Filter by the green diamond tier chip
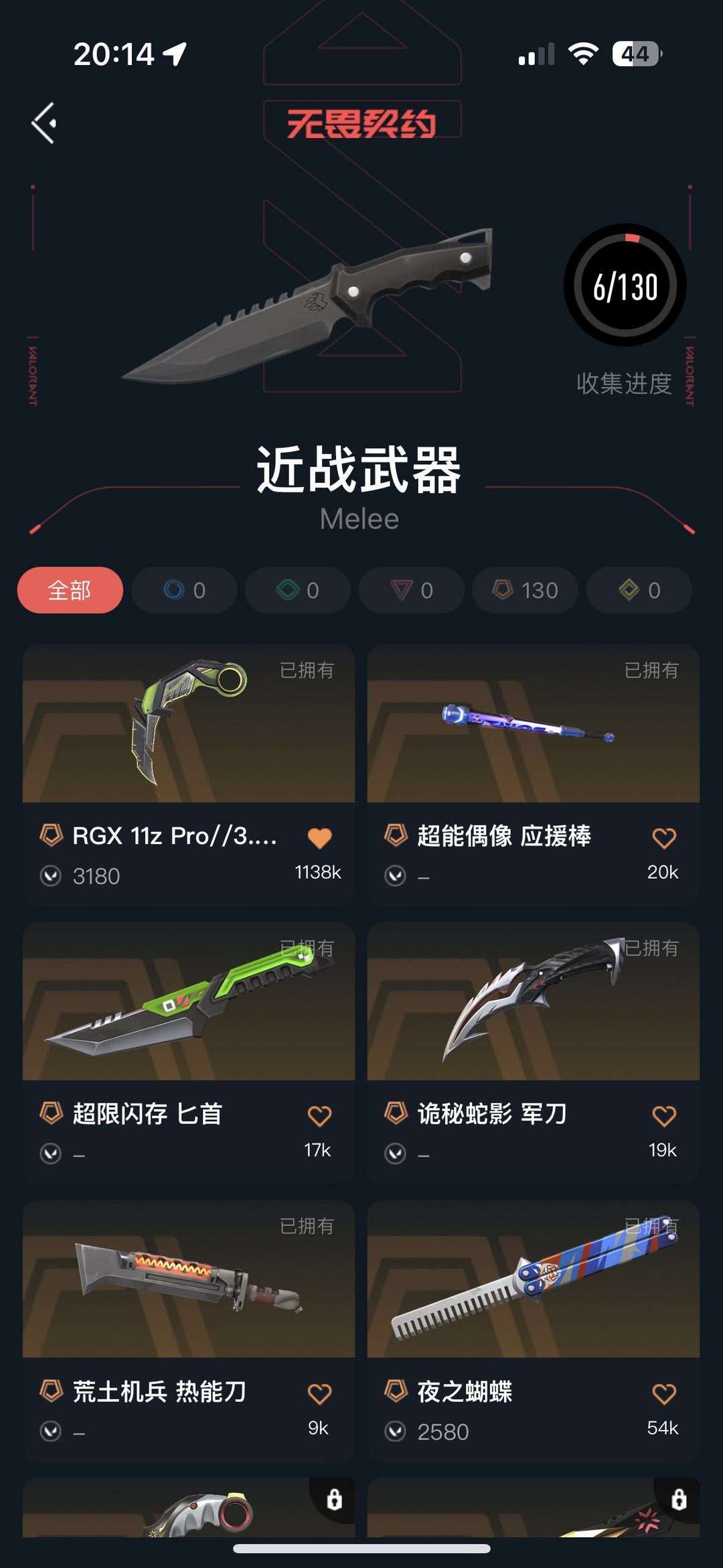The image size is (723, 1568). (x=298, y=590)
